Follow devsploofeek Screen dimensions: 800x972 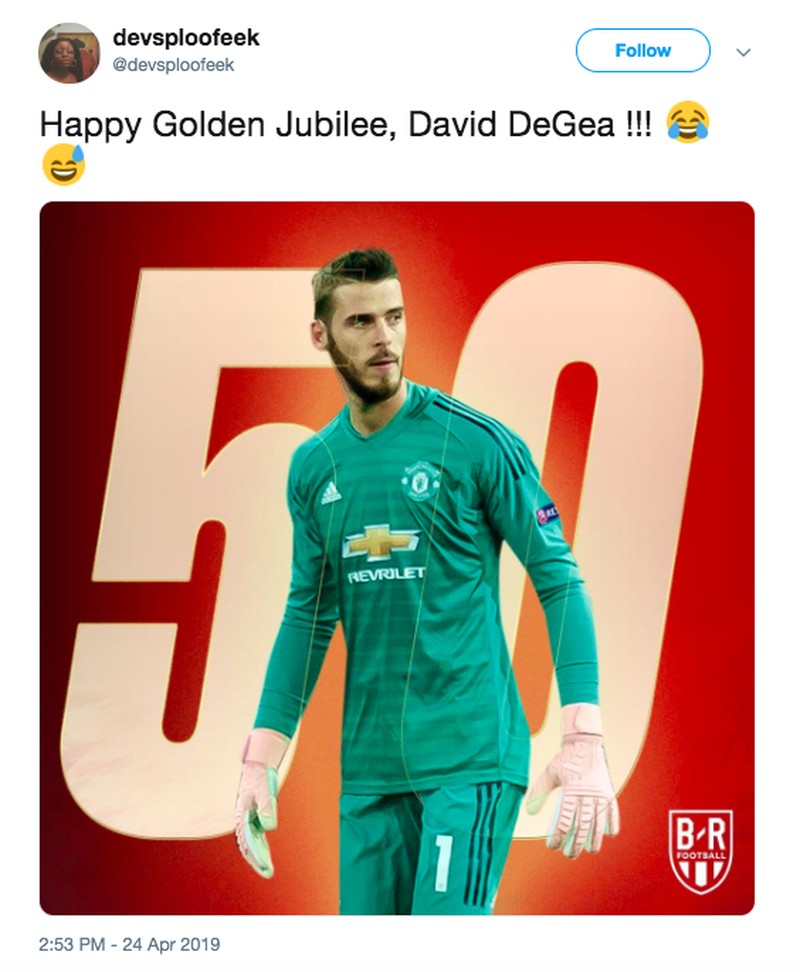point(643,51)
